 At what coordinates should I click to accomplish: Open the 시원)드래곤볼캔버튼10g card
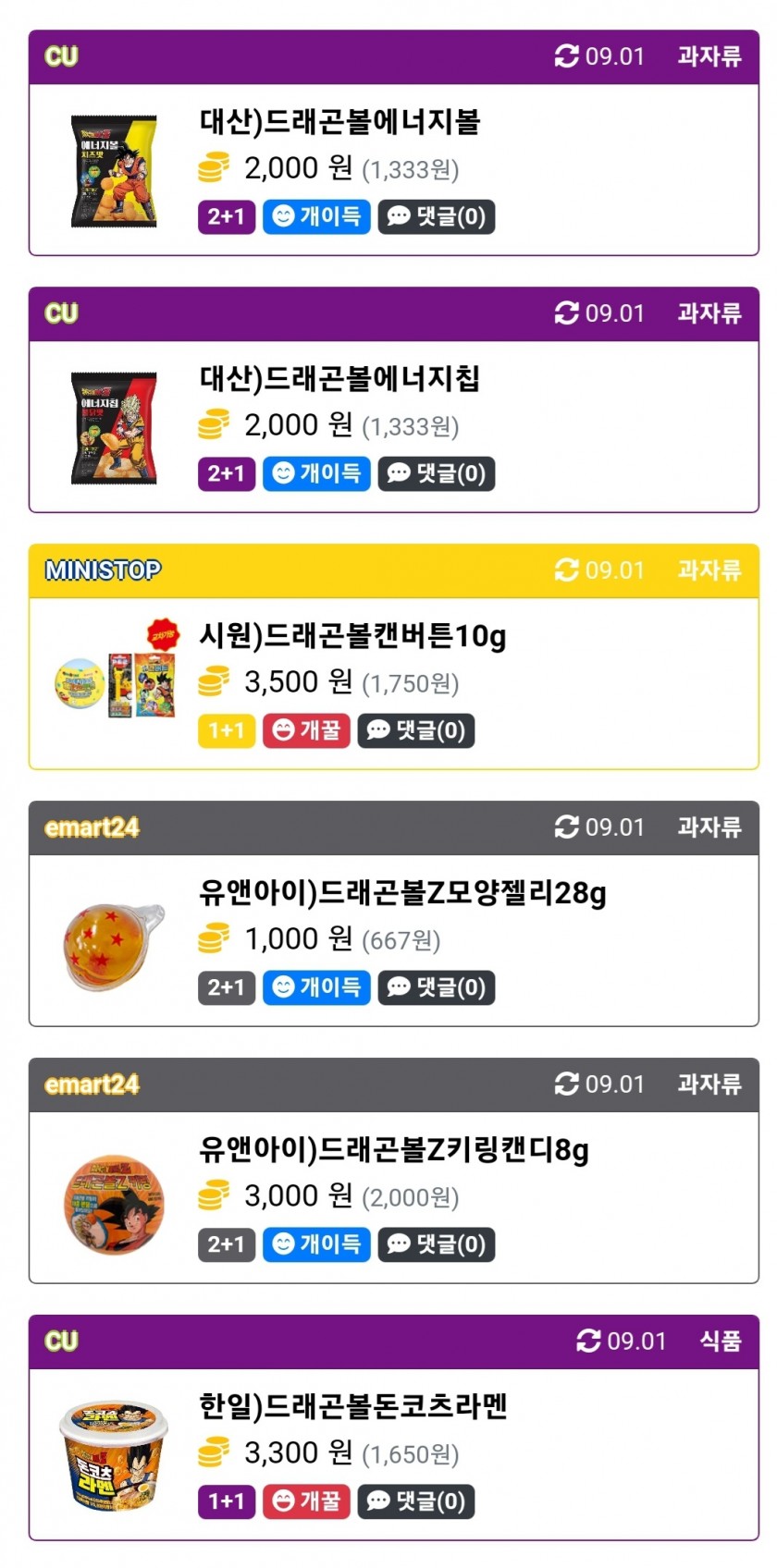pyautogui.click(x=352, y=636)
